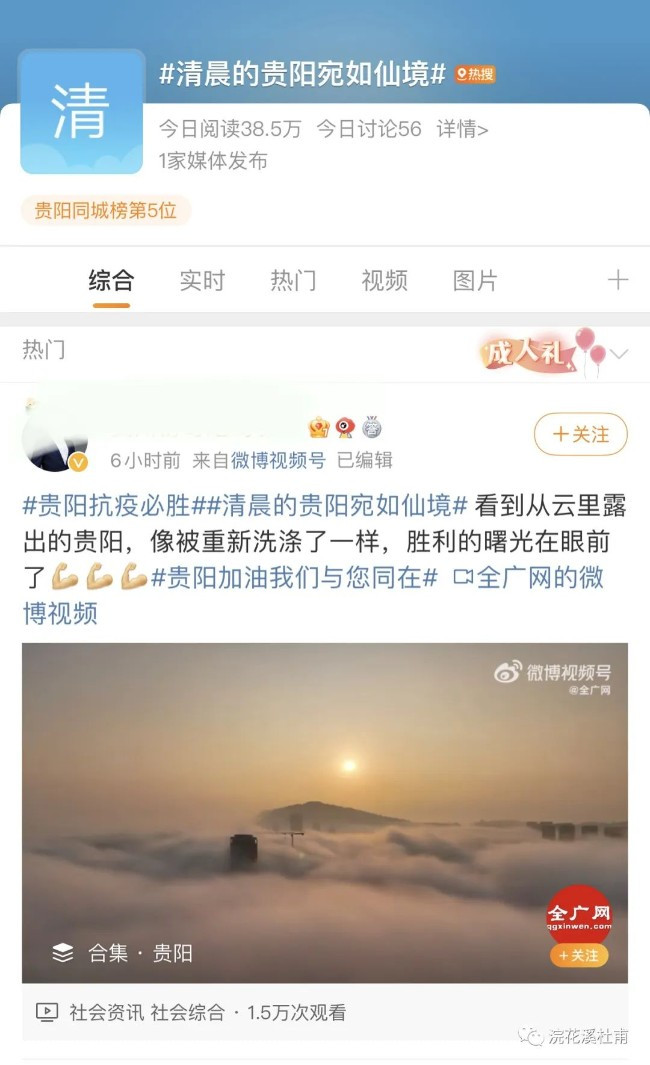Follow the post author with +关注
The width and height of the screenshot is (650, 1065).
tap(580, 434)
